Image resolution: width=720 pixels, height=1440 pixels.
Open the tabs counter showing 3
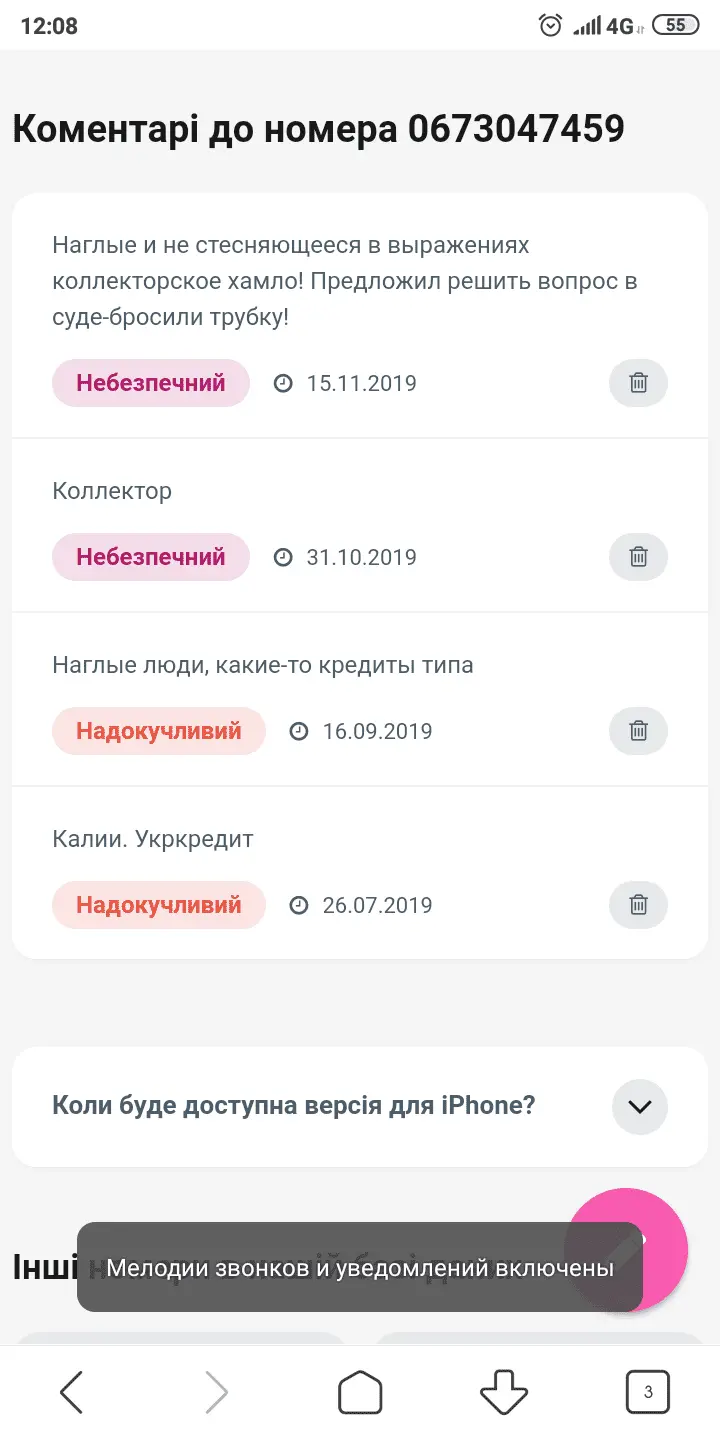(647, 1391)
